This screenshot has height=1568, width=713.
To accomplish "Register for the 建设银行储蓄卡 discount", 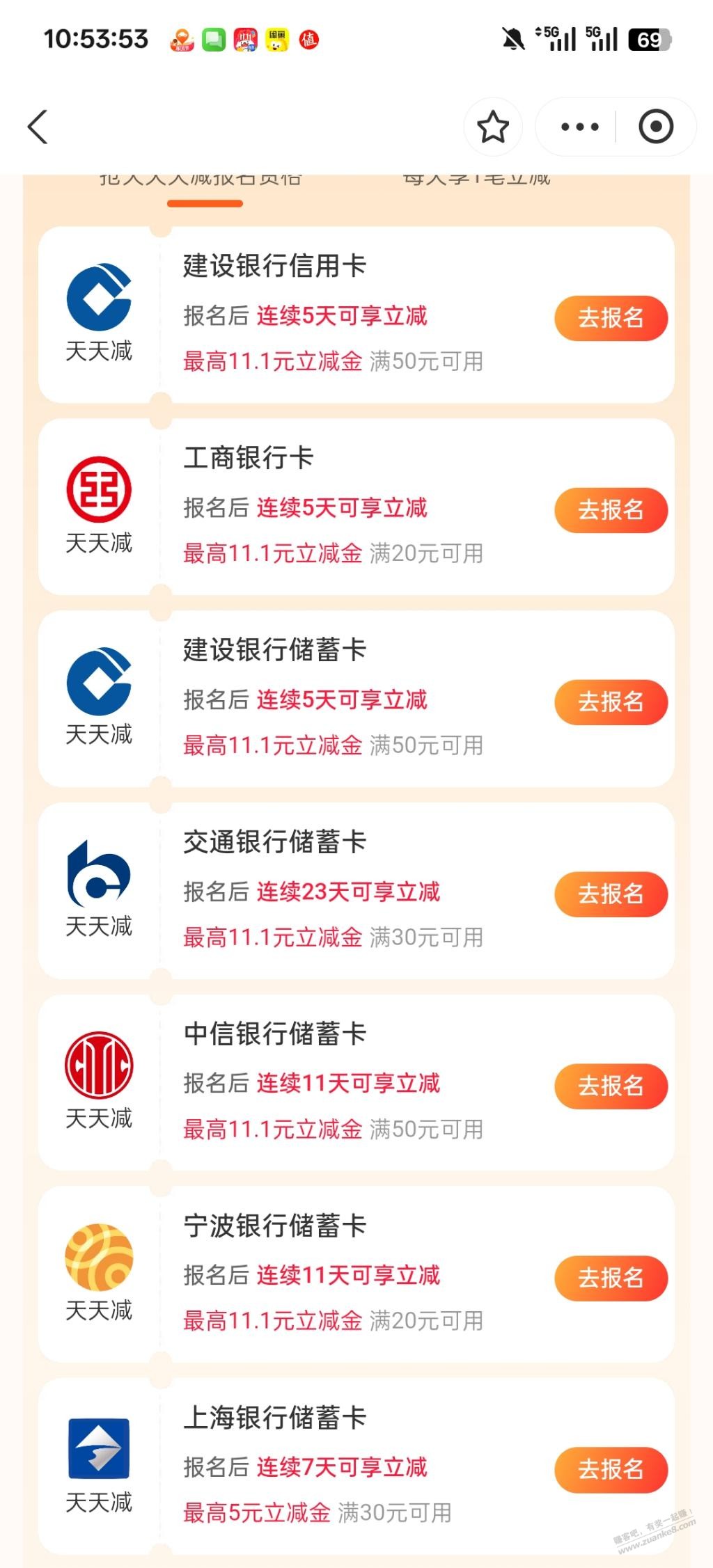I will pos(611,702).
